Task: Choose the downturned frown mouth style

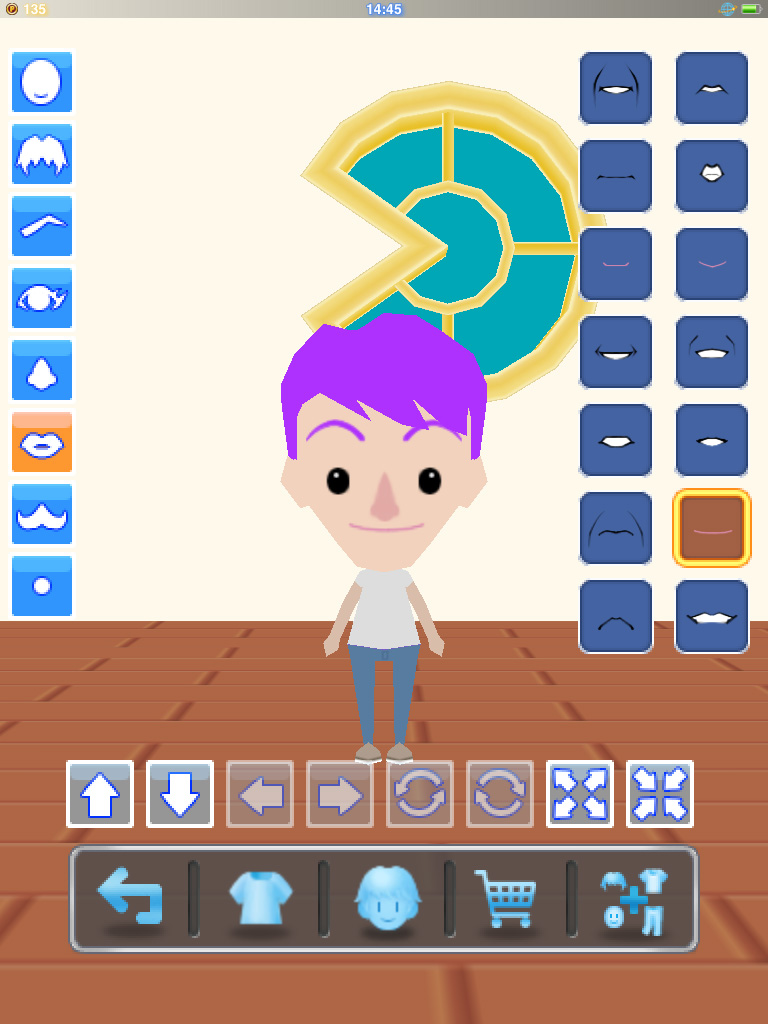Action: 616,616
